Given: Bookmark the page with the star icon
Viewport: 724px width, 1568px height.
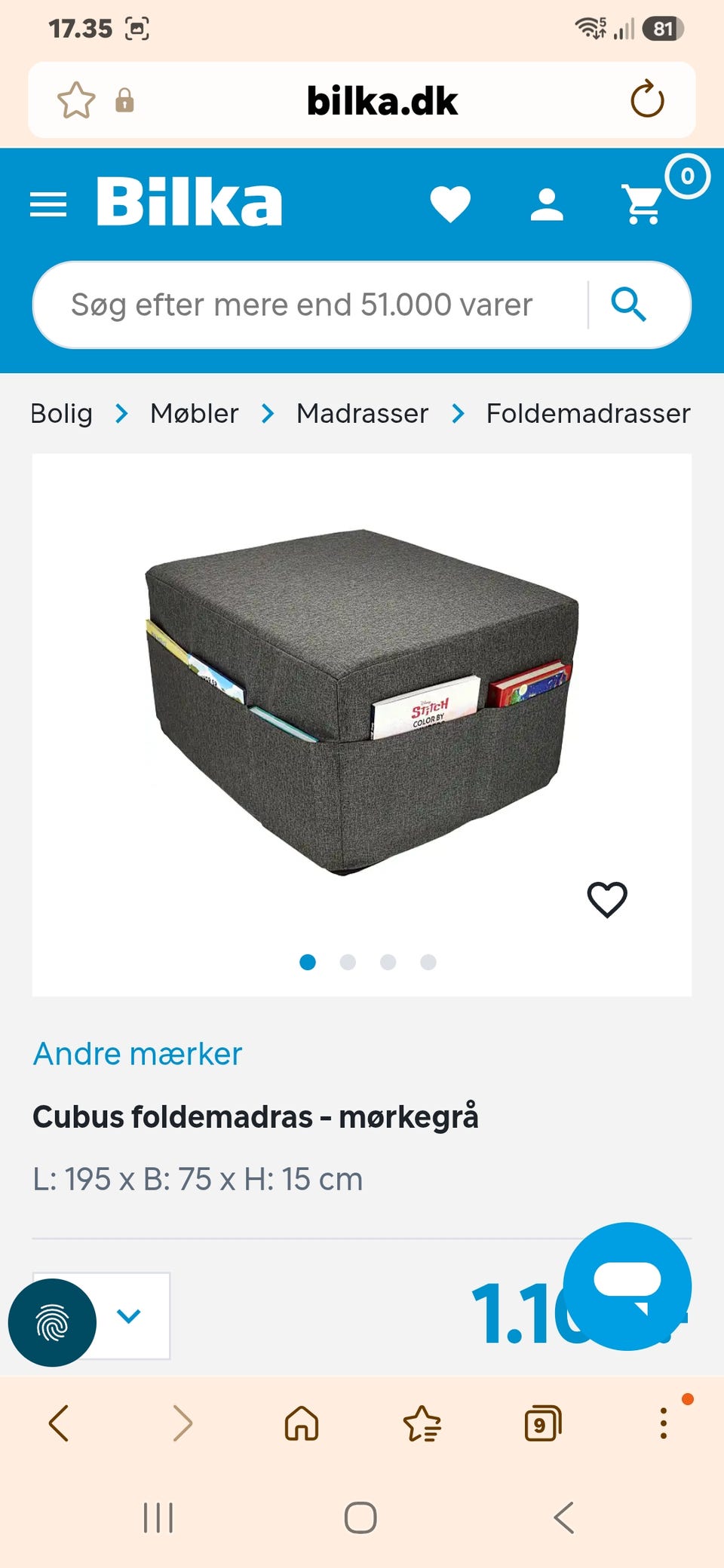Looking at the screenshot, I should (x=76, y=100).
